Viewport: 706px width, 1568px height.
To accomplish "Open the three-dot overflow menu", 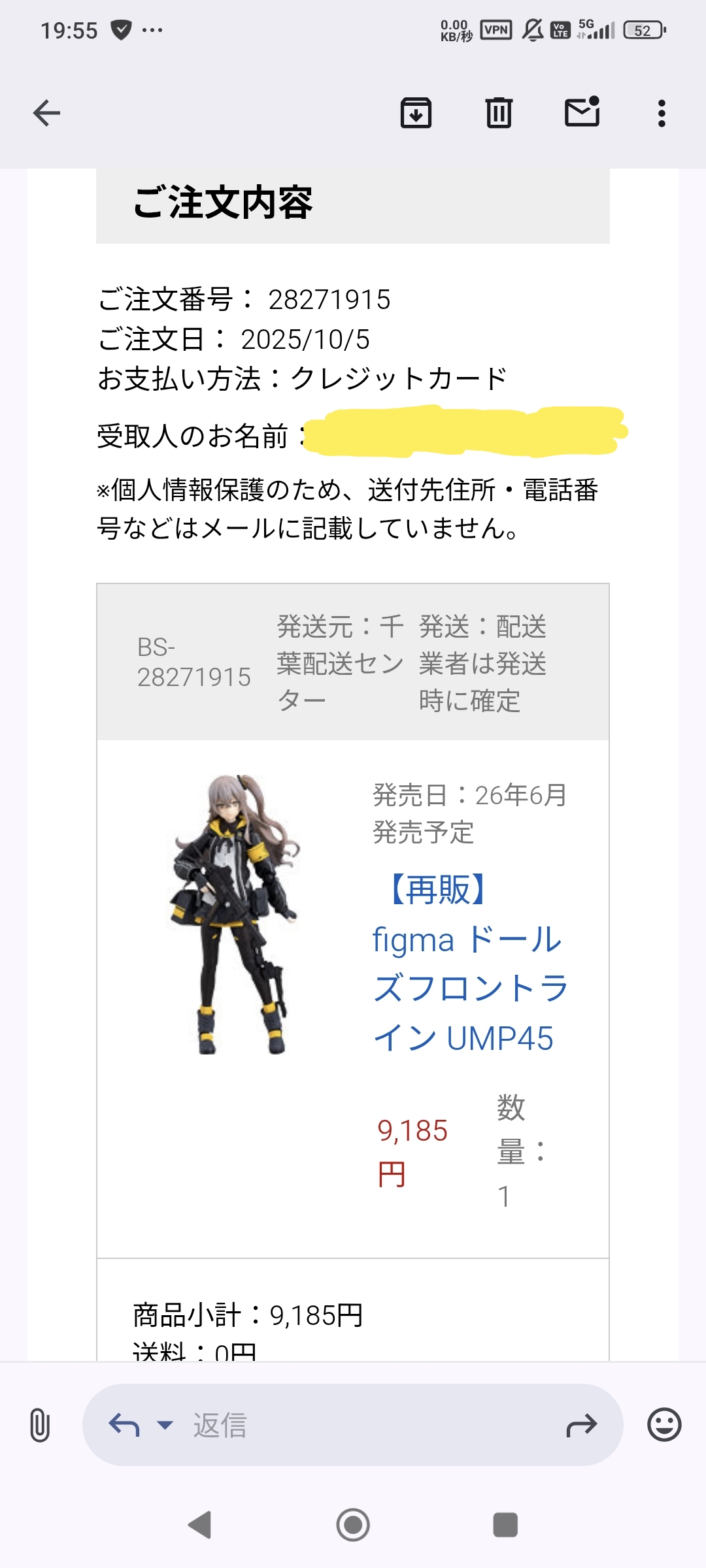I will pyautogui.click(x=662, y=113).
